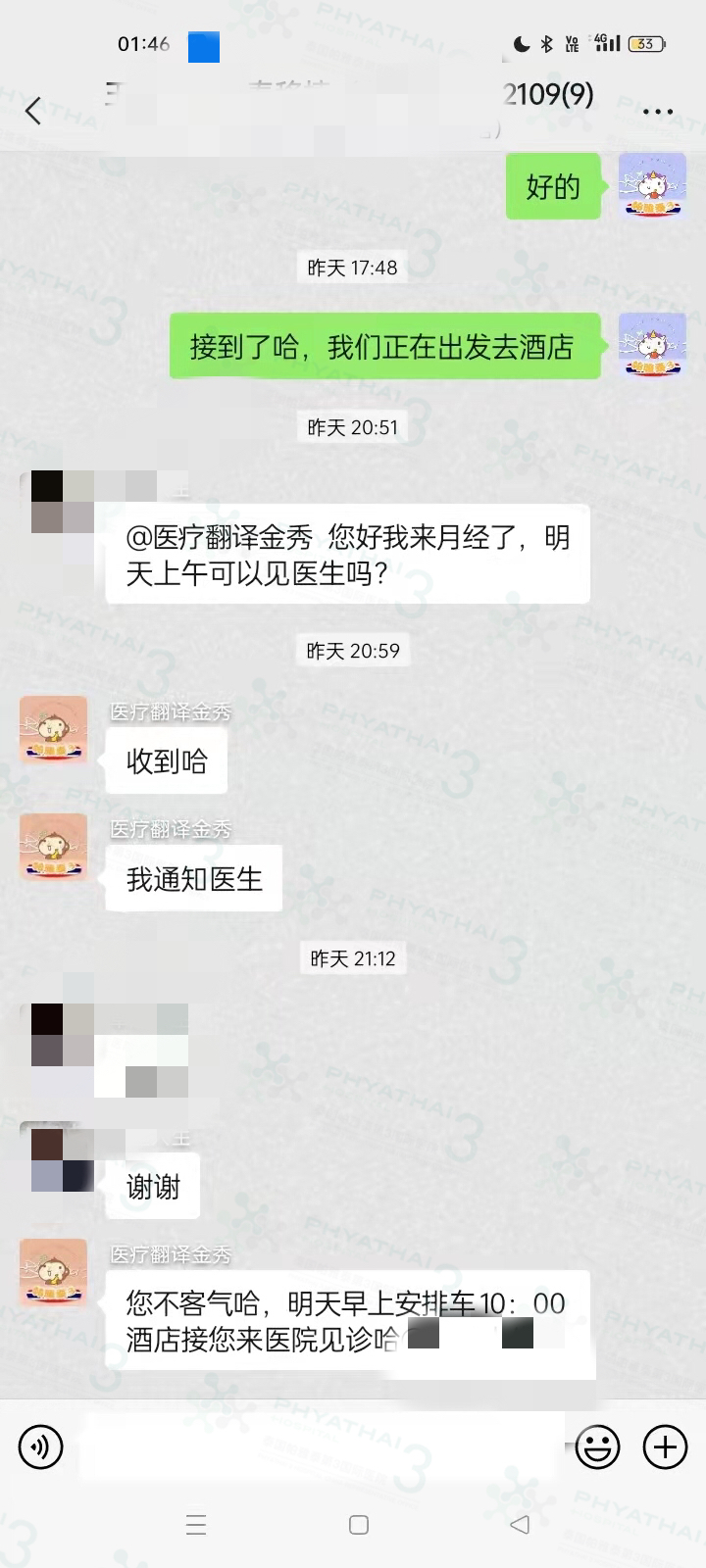Tap system back triangle
Image resolution: width=706 pixels, height=1568 pixels.
[x=520, y=1525]
